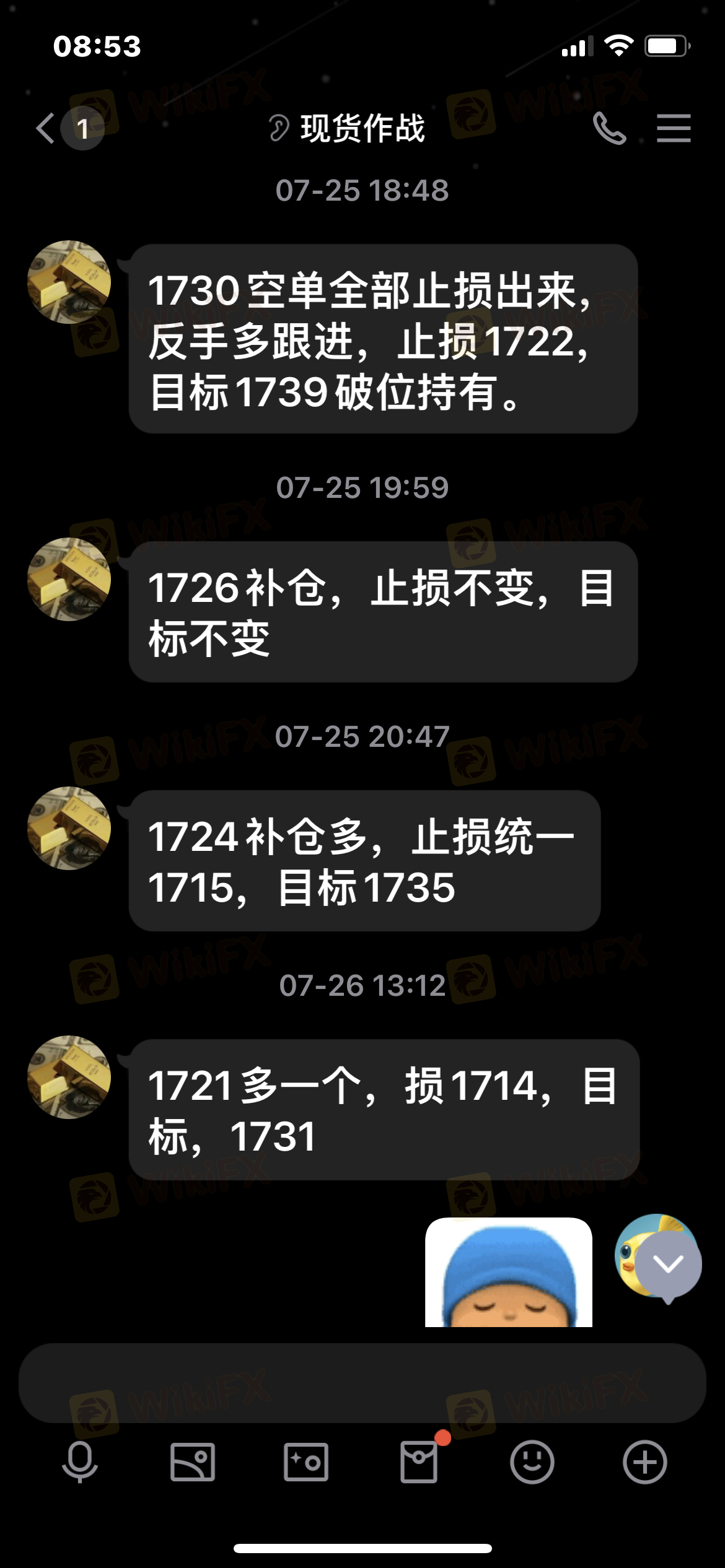The height and width of the screenshot is (1568, 725).
Task: Open the sender's gold bar avatar at 18:48
Action: pos(69,282)
